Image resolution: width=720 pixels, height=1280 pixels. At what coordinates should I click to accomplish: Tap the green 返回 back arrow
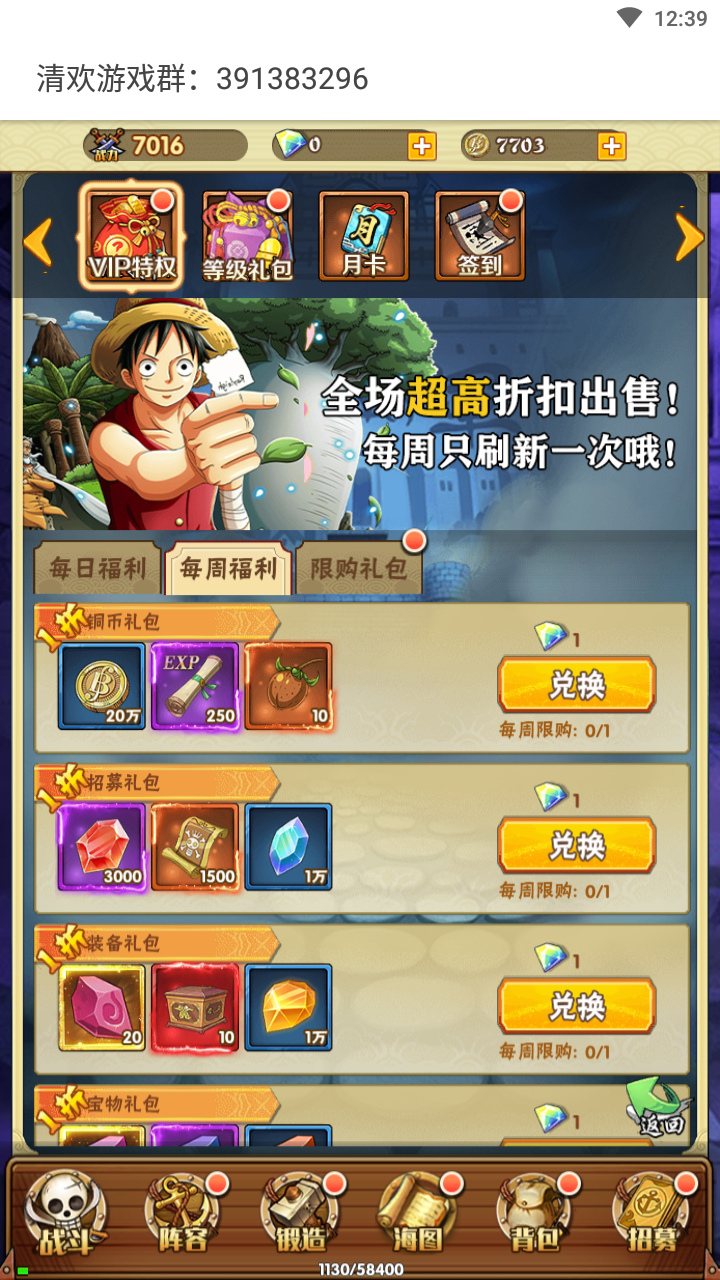(660, 1109)
